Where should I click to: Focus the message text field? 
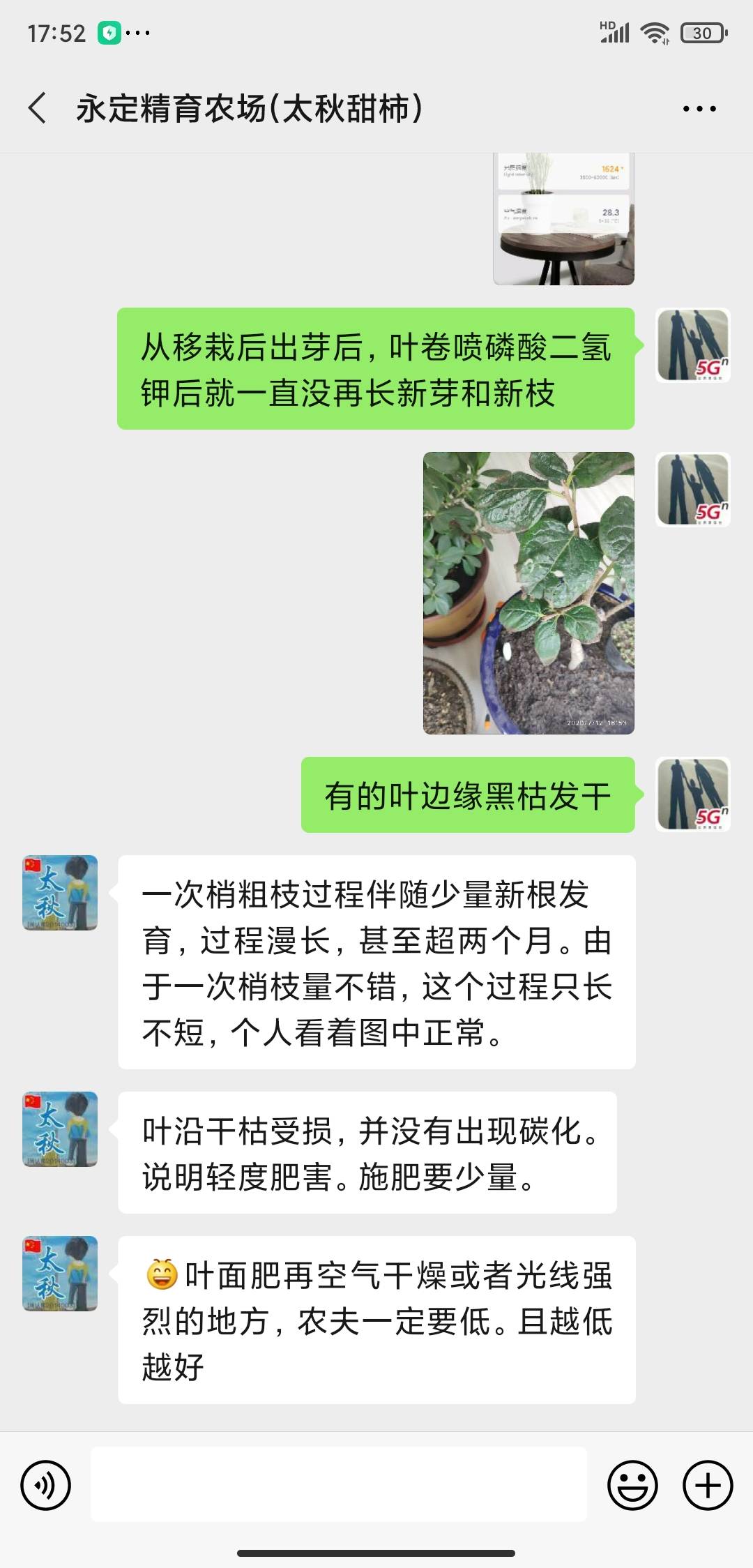(x=339, y=1484)
